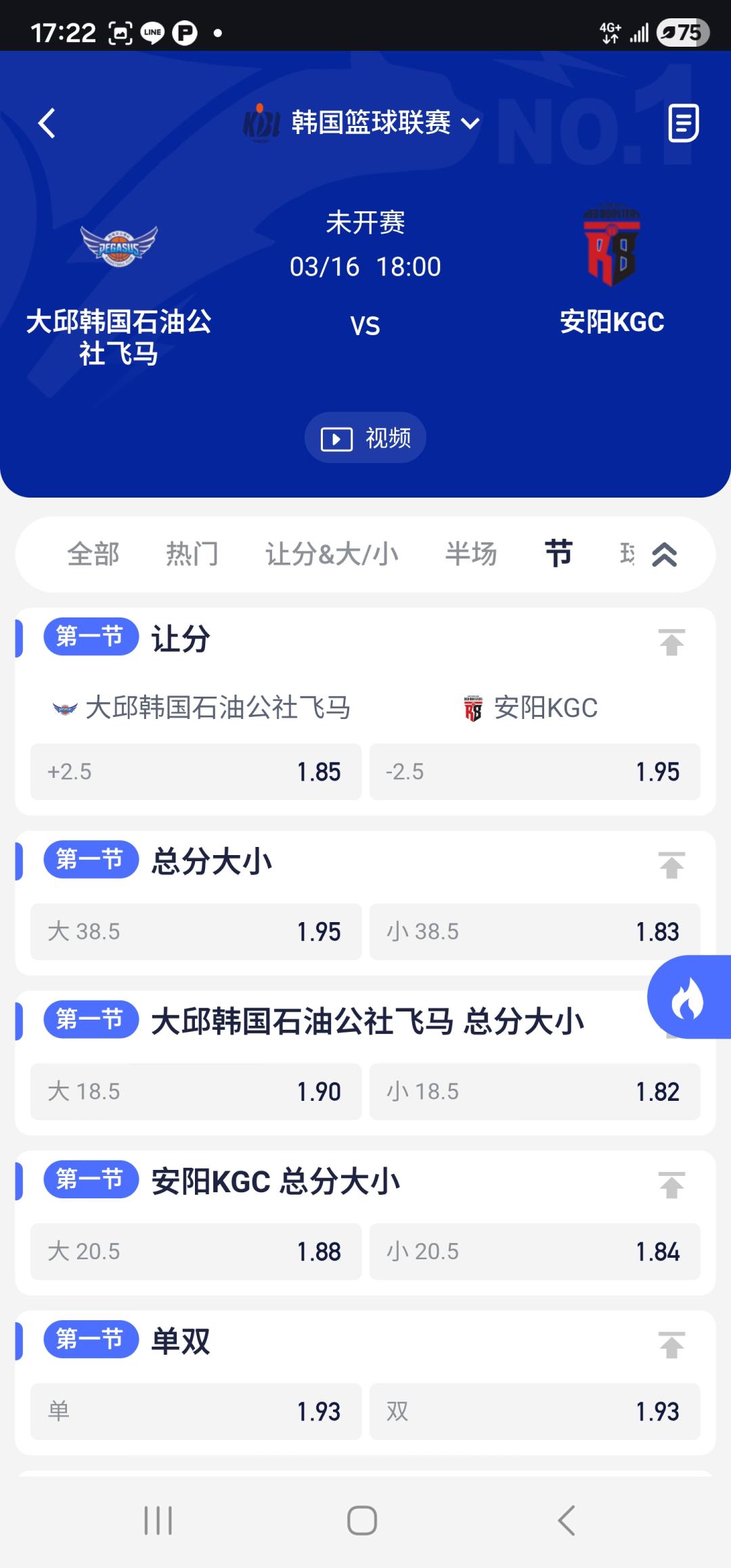Tap the system home button
The height and width of the screenshot is (1568, 731).
coord(362,1521)
